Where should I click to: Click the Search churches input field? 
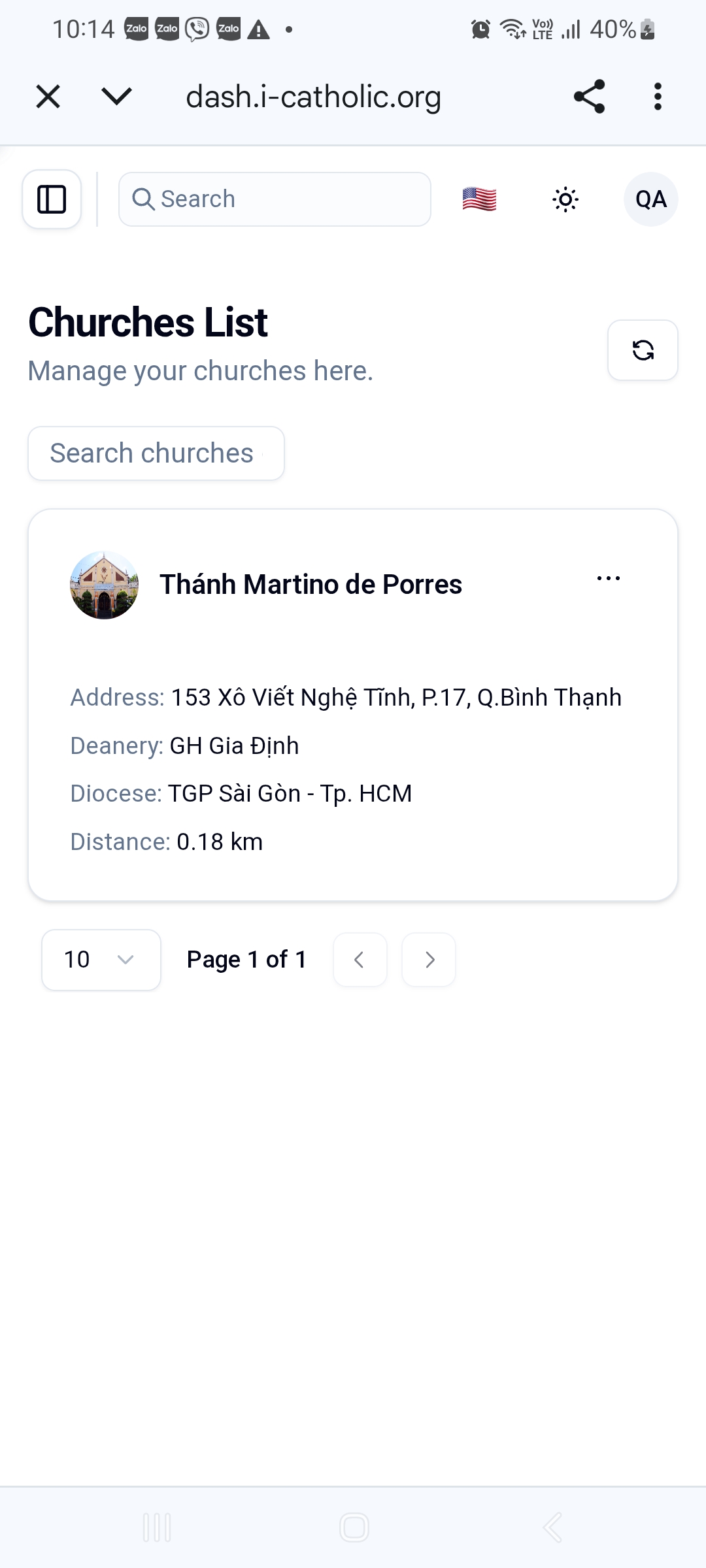[156, 453]
